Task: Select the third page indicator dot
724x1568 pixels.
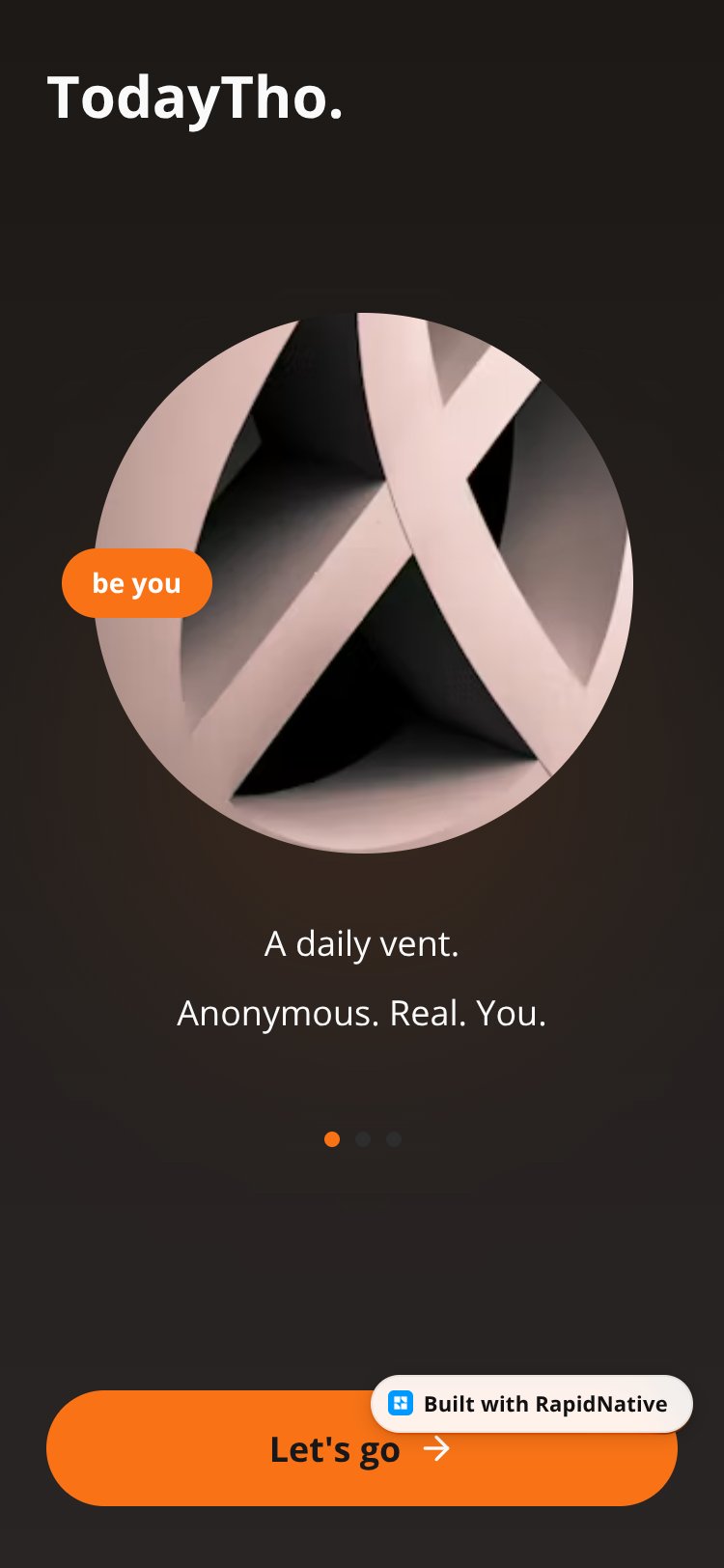Action: [x=394, y=1139]
